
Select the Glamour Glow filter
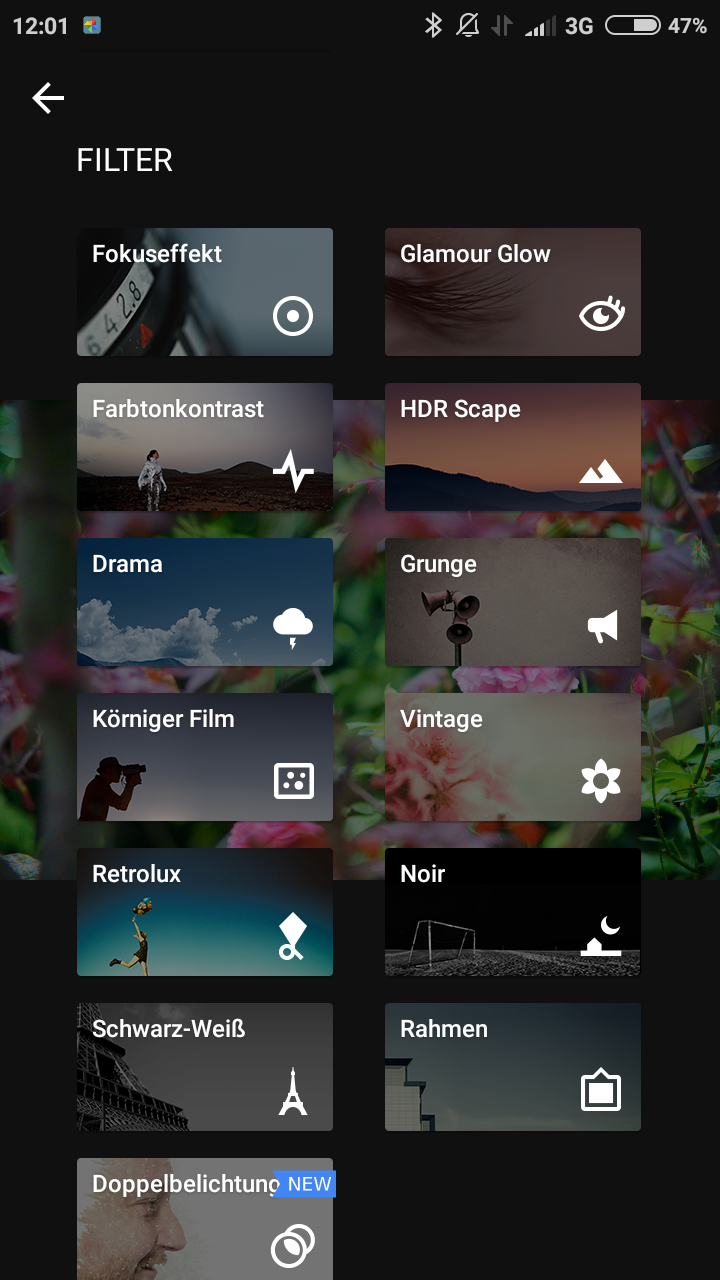(513, 292)
